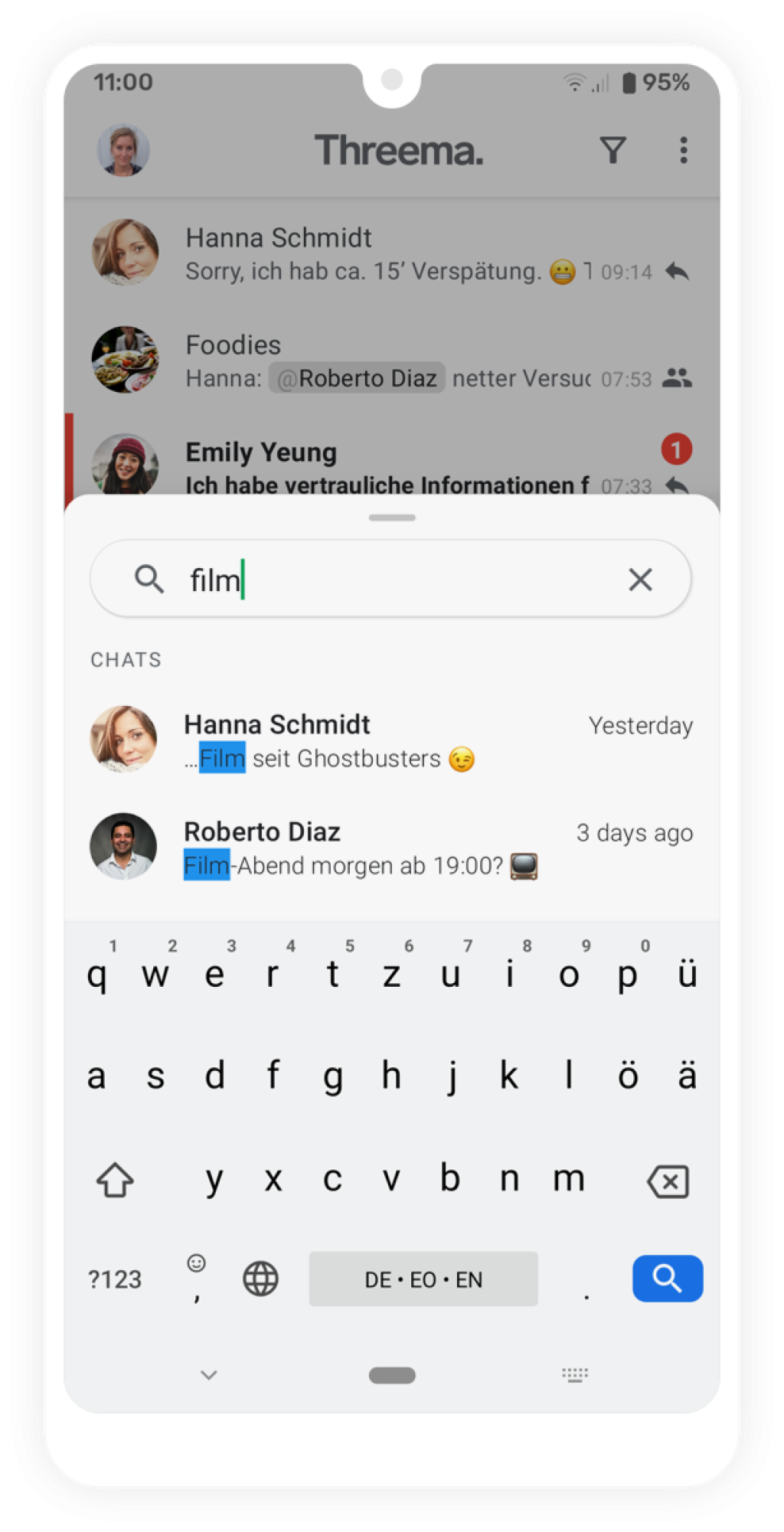This screenshot has width=784, height=1532.
Task: Toggle the symbols keyboard with the ?123 key
Action: click(x=115, y=1278)
